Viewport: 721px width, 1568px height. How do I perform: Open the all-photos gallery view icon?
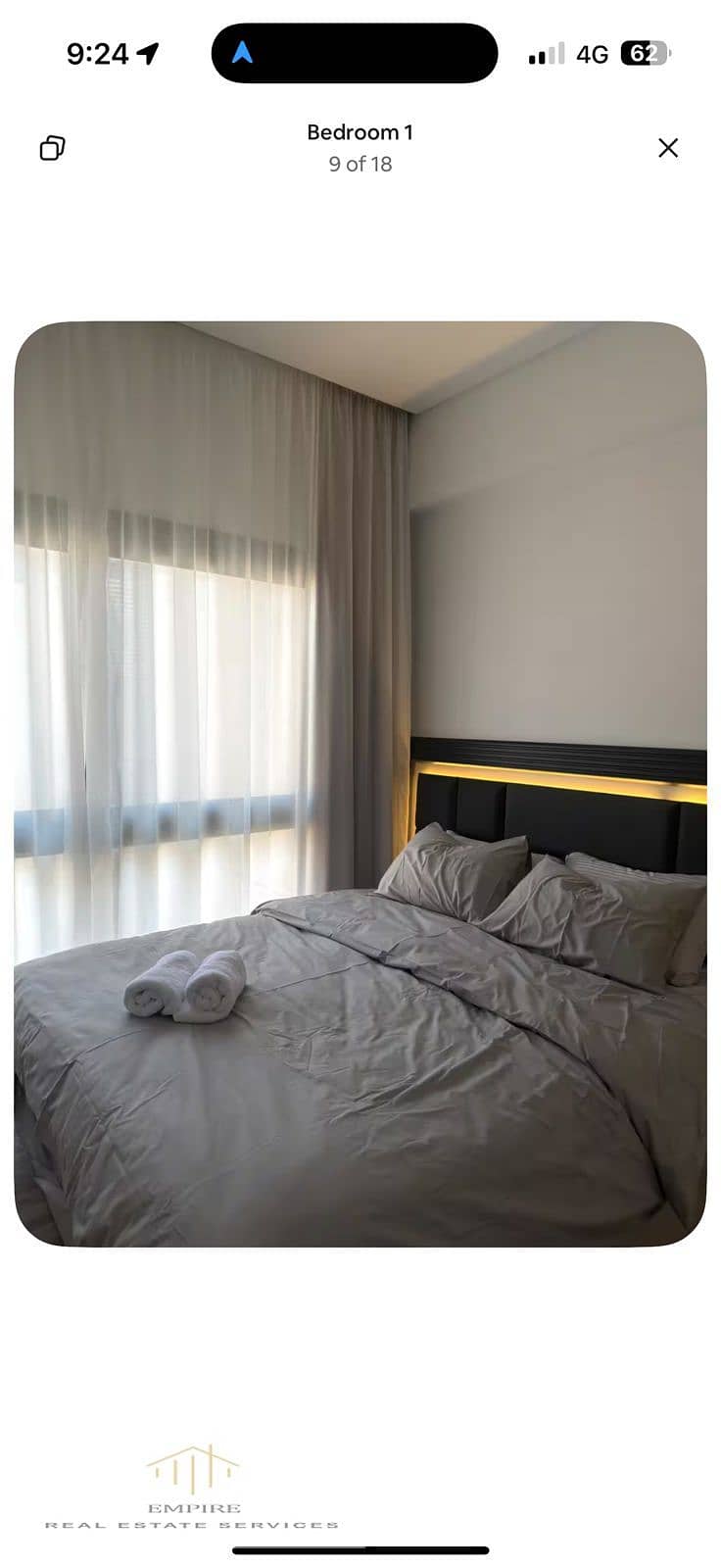pyautogui.click(x=52, y=148)
